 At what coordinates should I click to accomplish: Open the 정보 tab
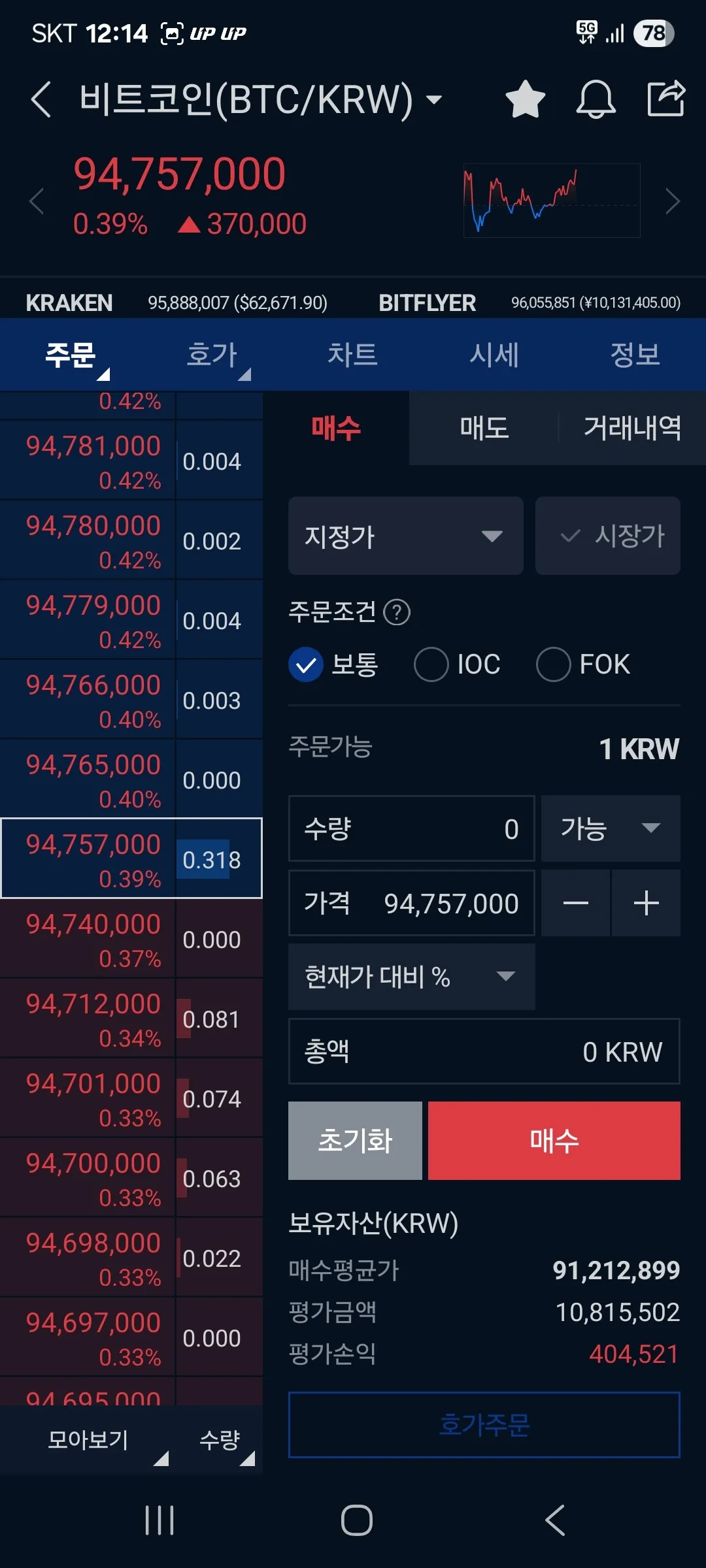click(635, 355)
